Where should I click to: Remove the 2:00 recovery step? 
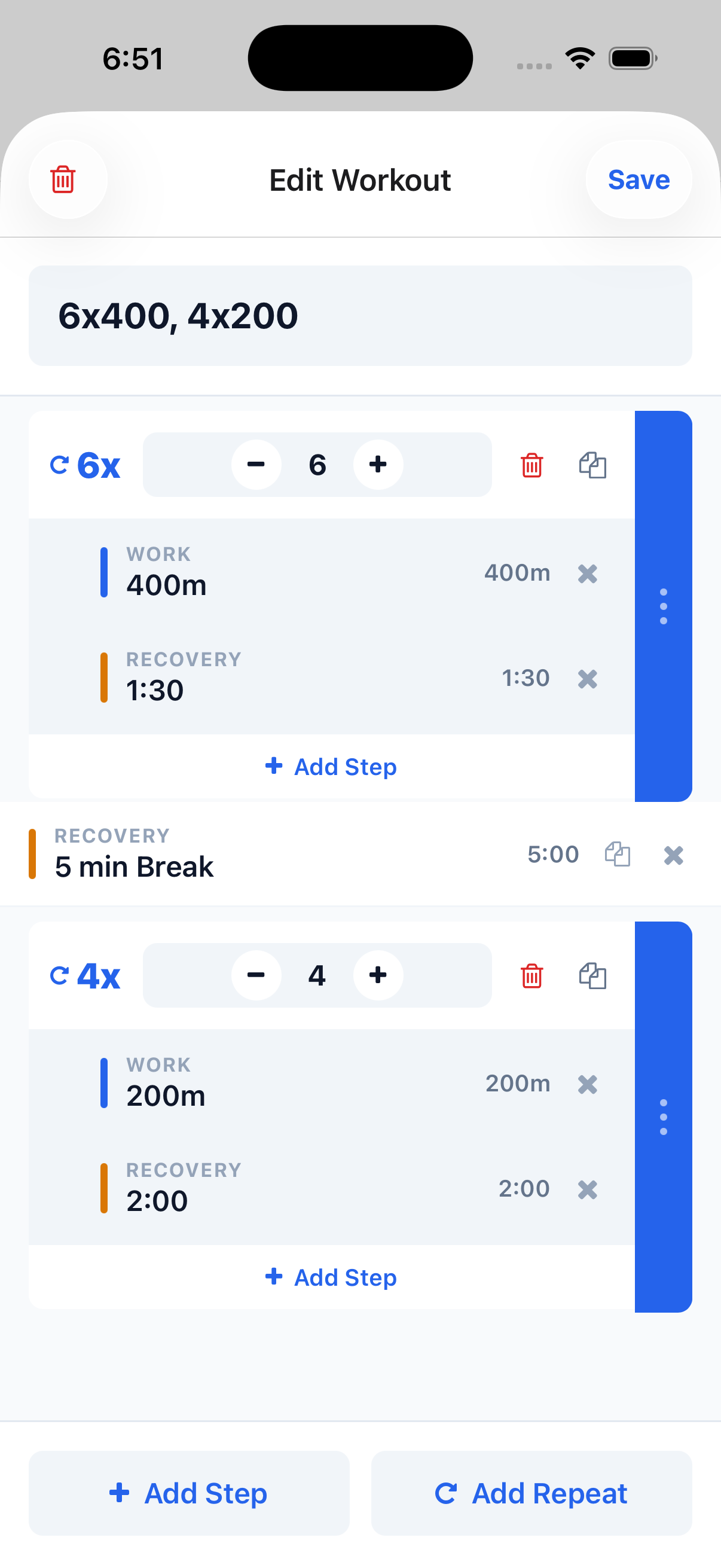coord(588,1189)
